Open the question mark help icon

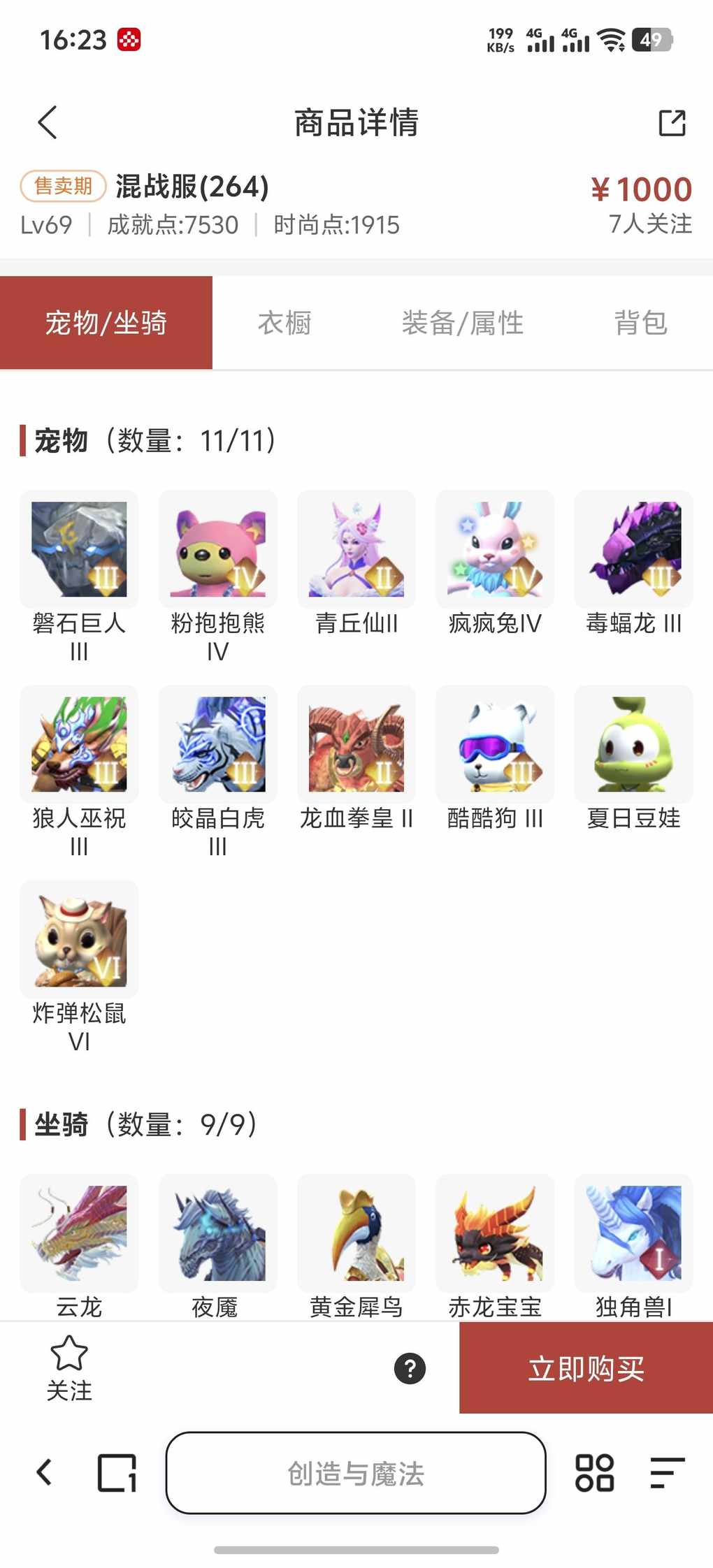(x=410, y=1368)
